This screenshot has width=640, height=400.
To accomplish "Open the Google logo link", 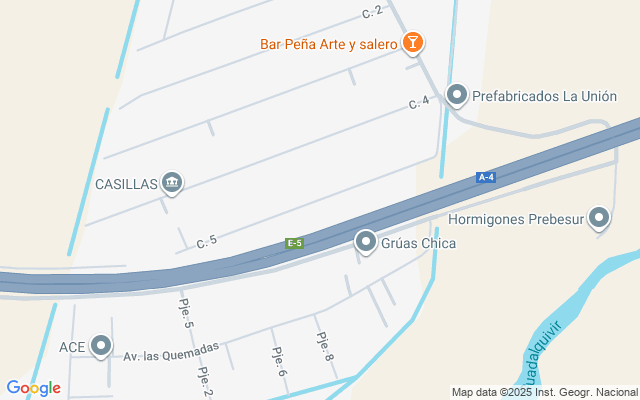I will (x=33, y=388).
